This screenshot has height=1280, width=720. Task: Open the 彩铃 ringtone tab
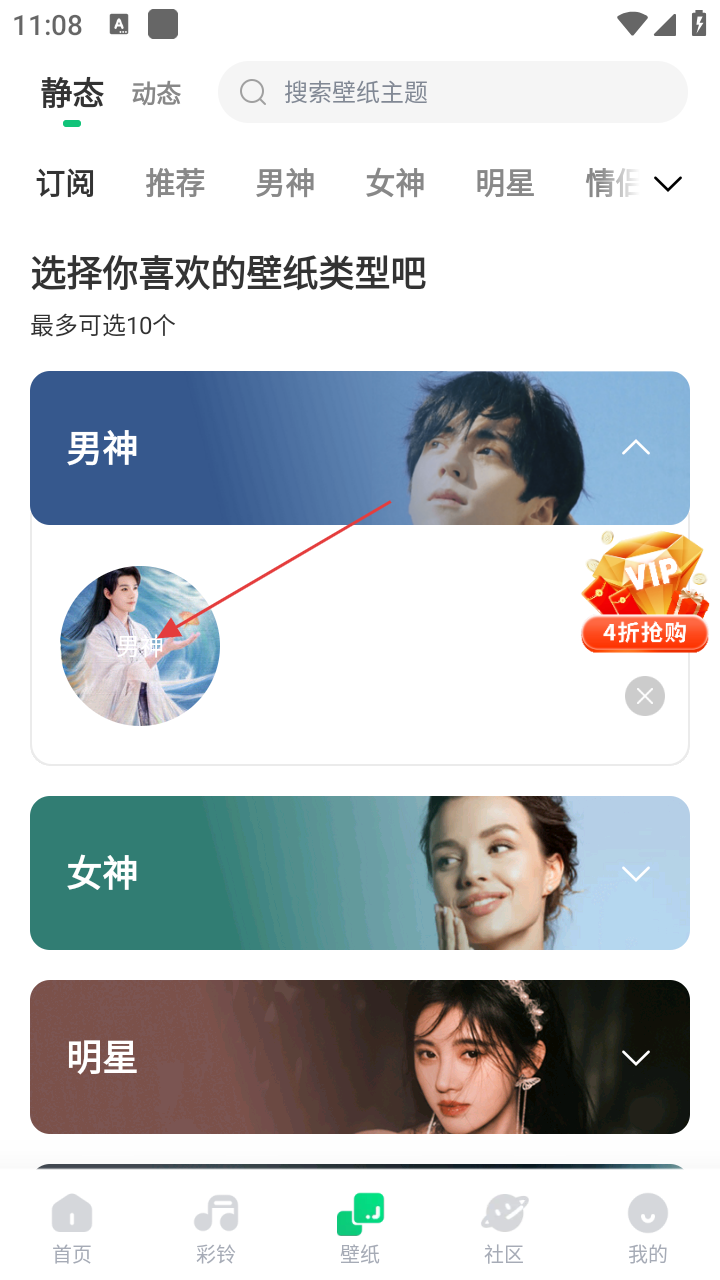point(216,1228)
